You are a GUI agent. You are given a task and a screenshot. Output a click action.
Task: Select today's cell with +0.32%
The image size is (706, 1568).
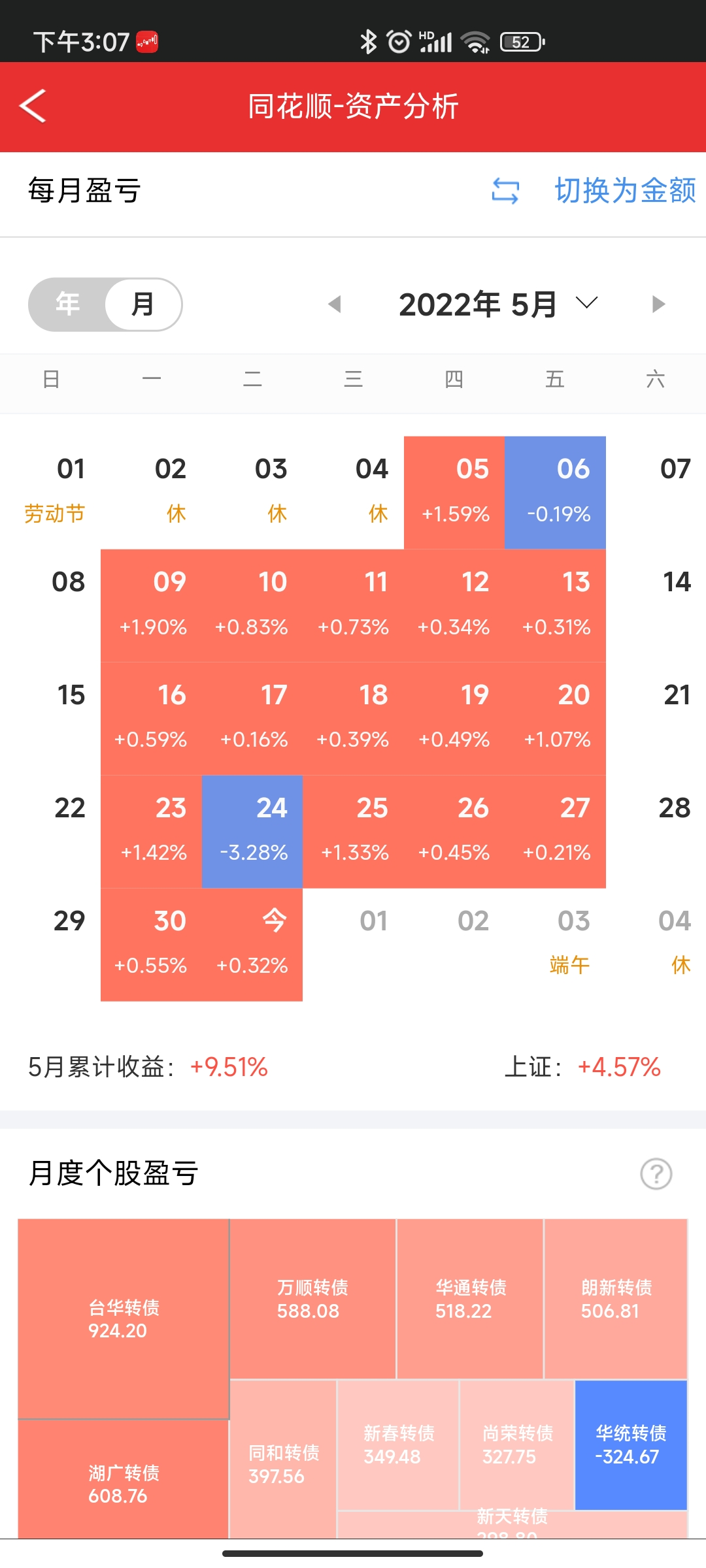tap(252, 944)
